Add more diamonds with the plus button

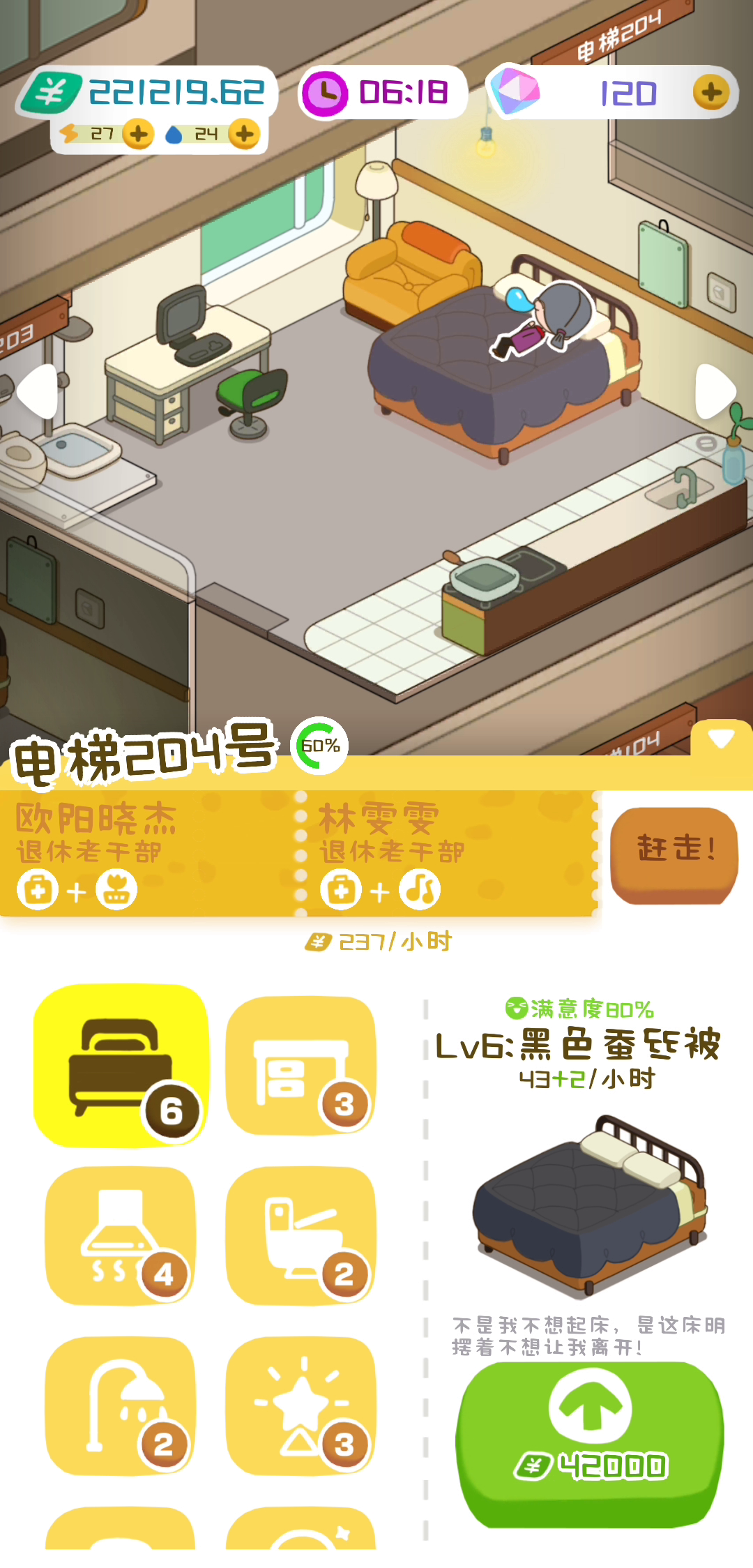(711, 92)
